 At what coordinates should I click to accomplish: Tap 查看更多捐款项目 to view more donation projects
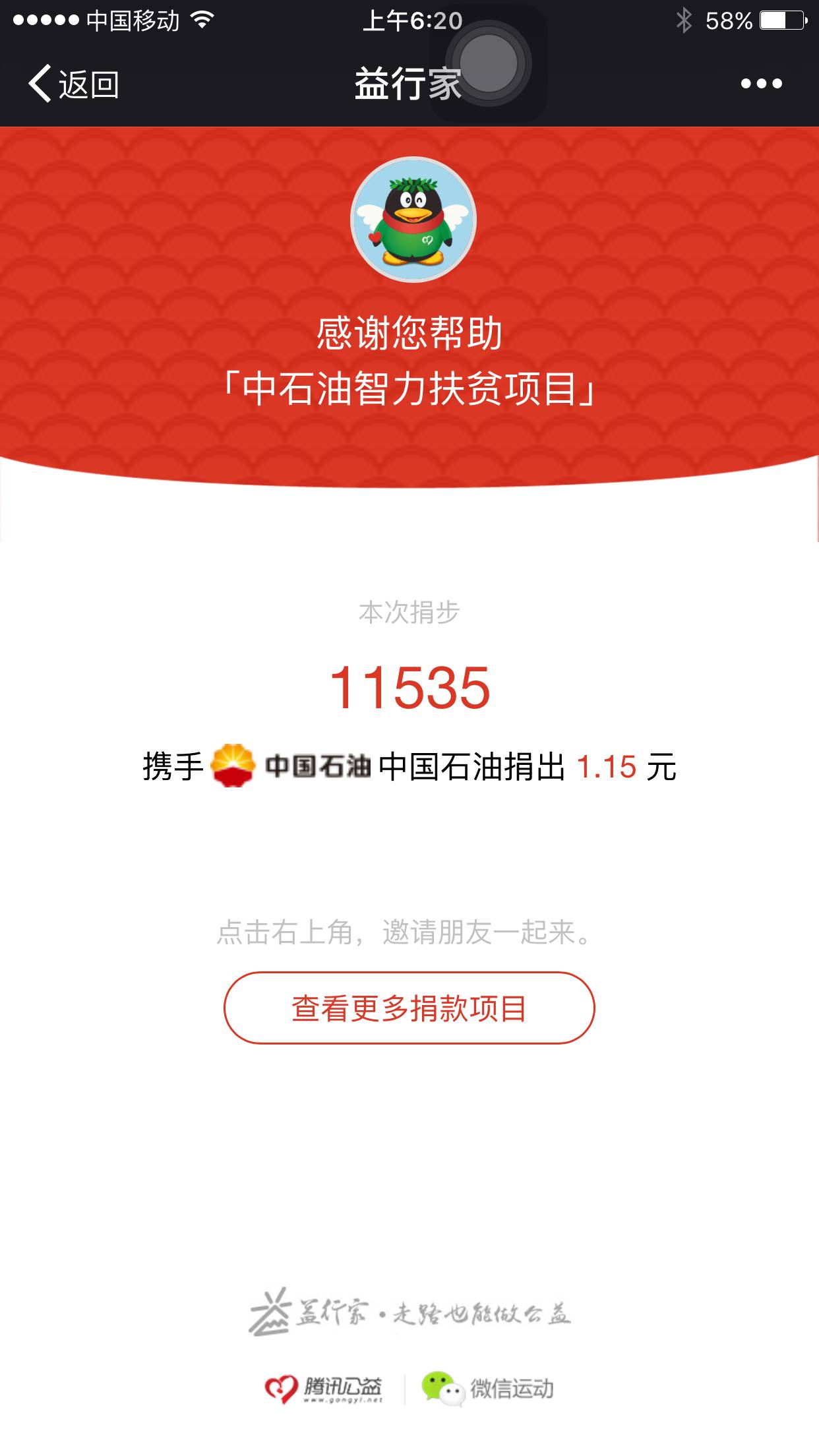[x=409, y=1008]
